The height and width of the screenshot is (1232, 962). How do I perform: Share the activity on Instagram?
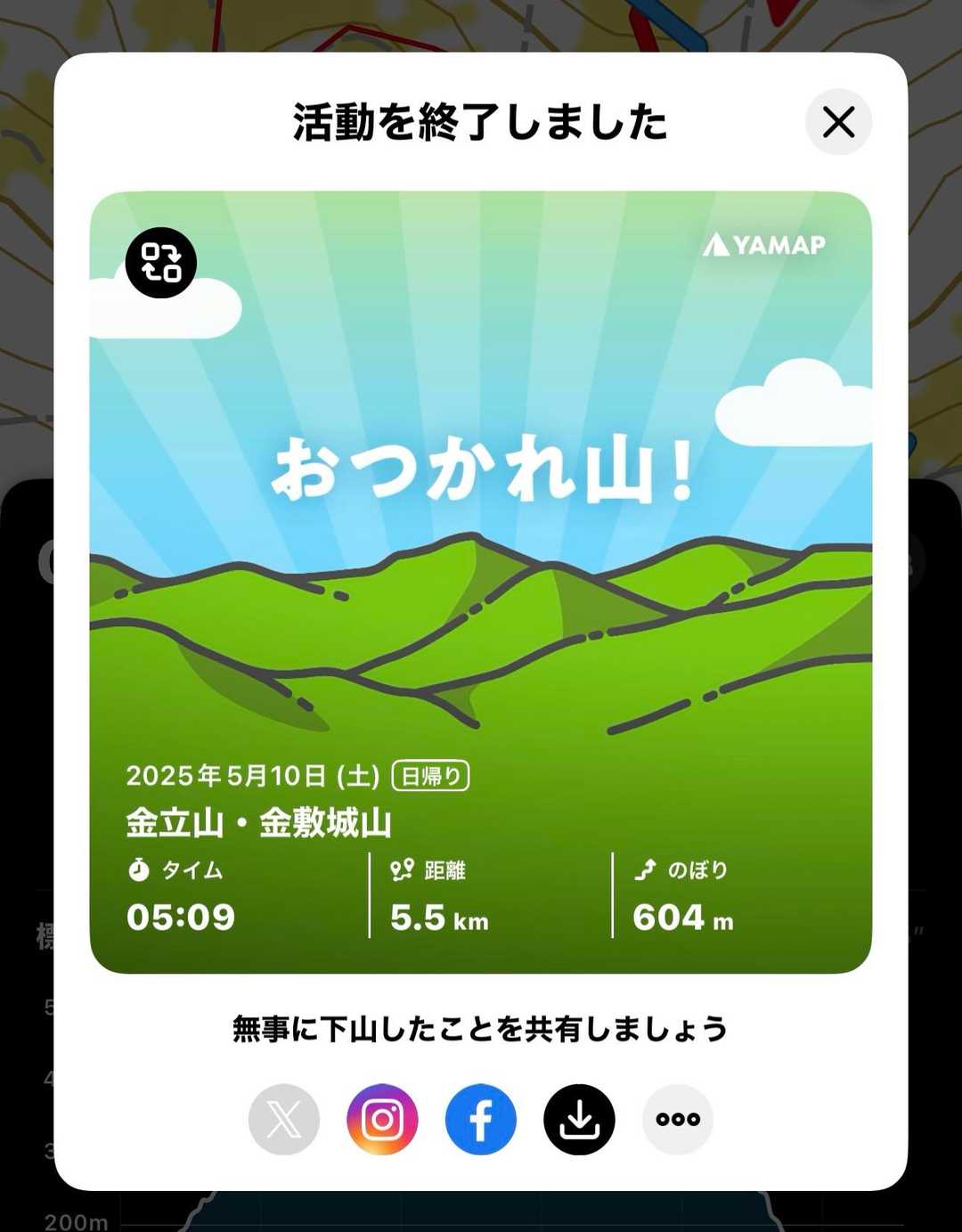[x=382, y=1120]
